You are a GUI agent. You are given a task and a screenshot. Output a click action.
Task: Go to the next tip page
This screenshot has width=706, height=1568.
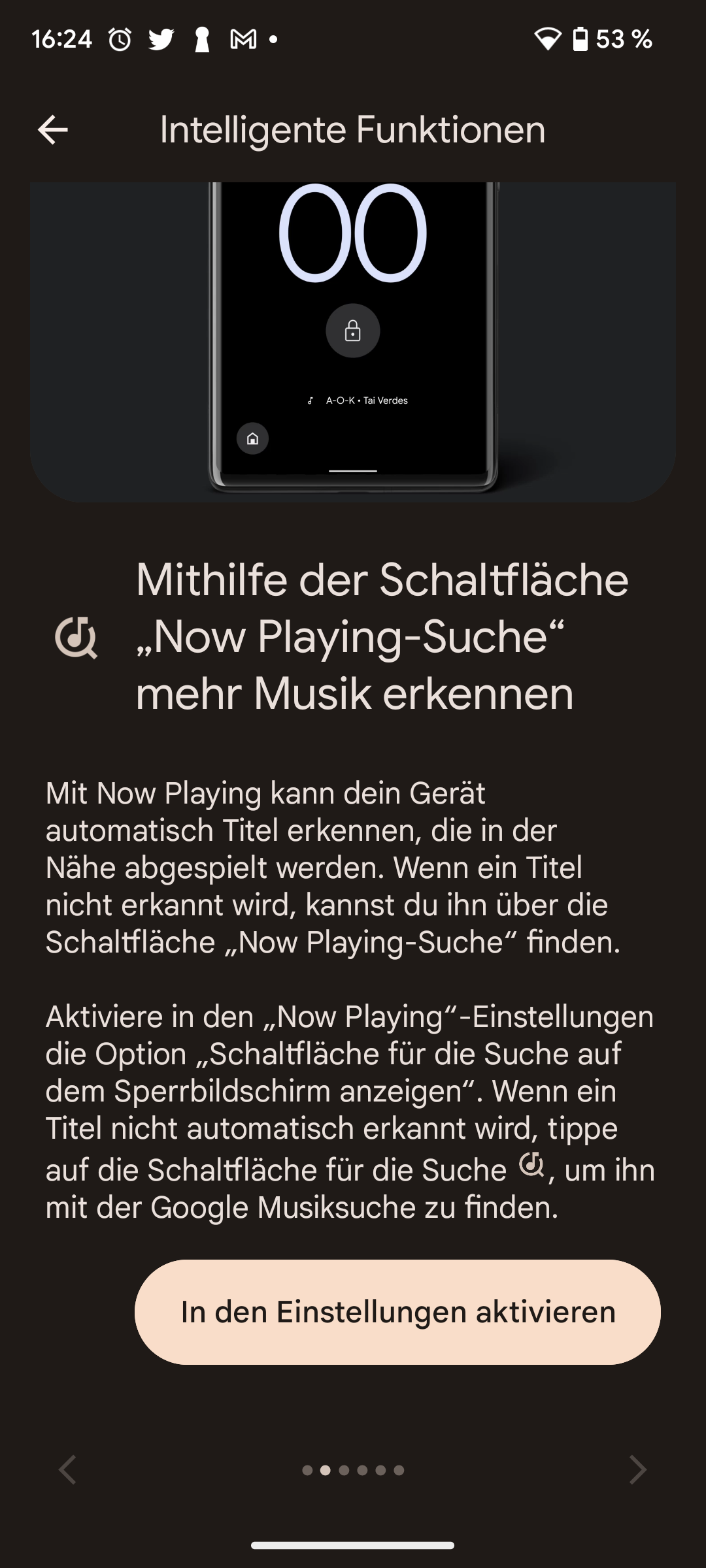click(637, 1470)
